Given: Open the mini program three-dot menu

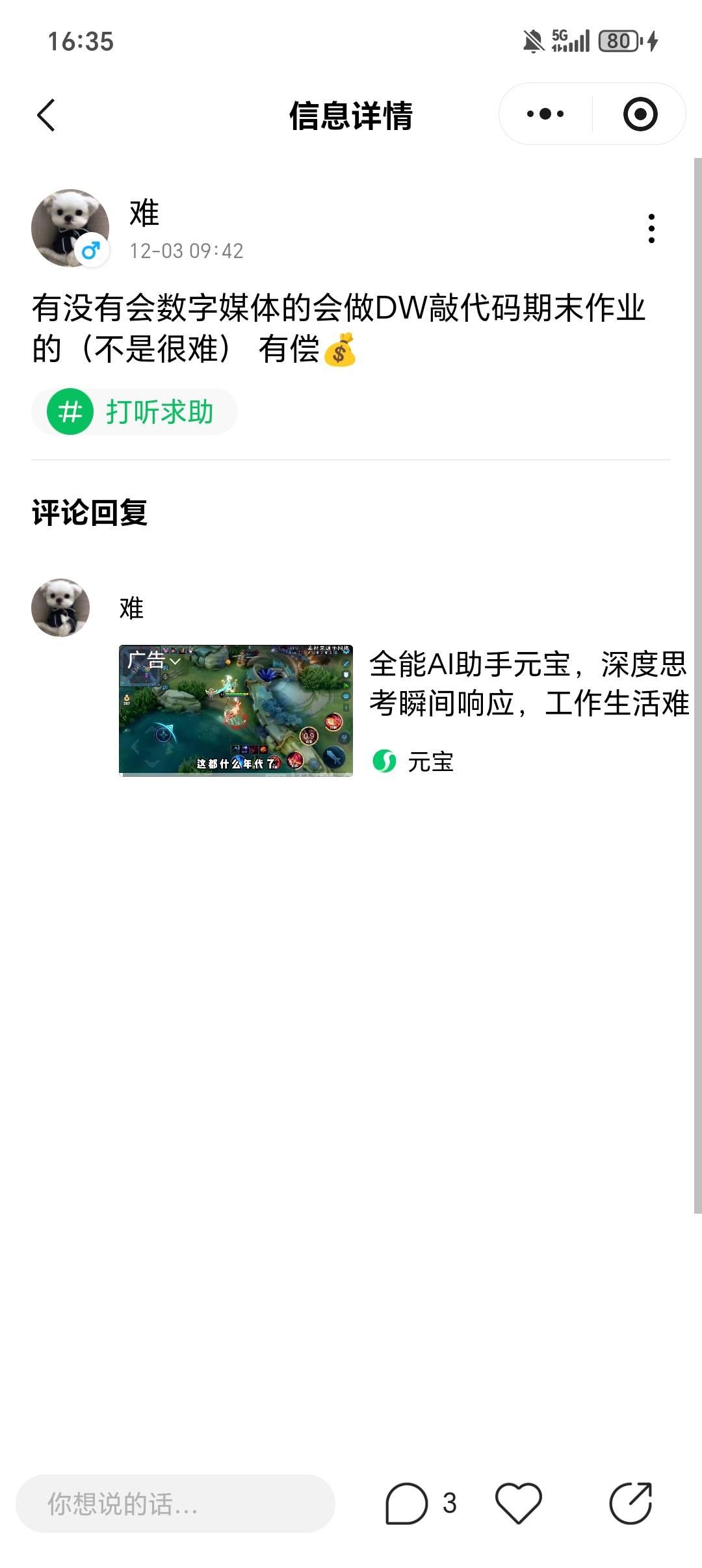Looking at the screenshot, I should (545, 114).
